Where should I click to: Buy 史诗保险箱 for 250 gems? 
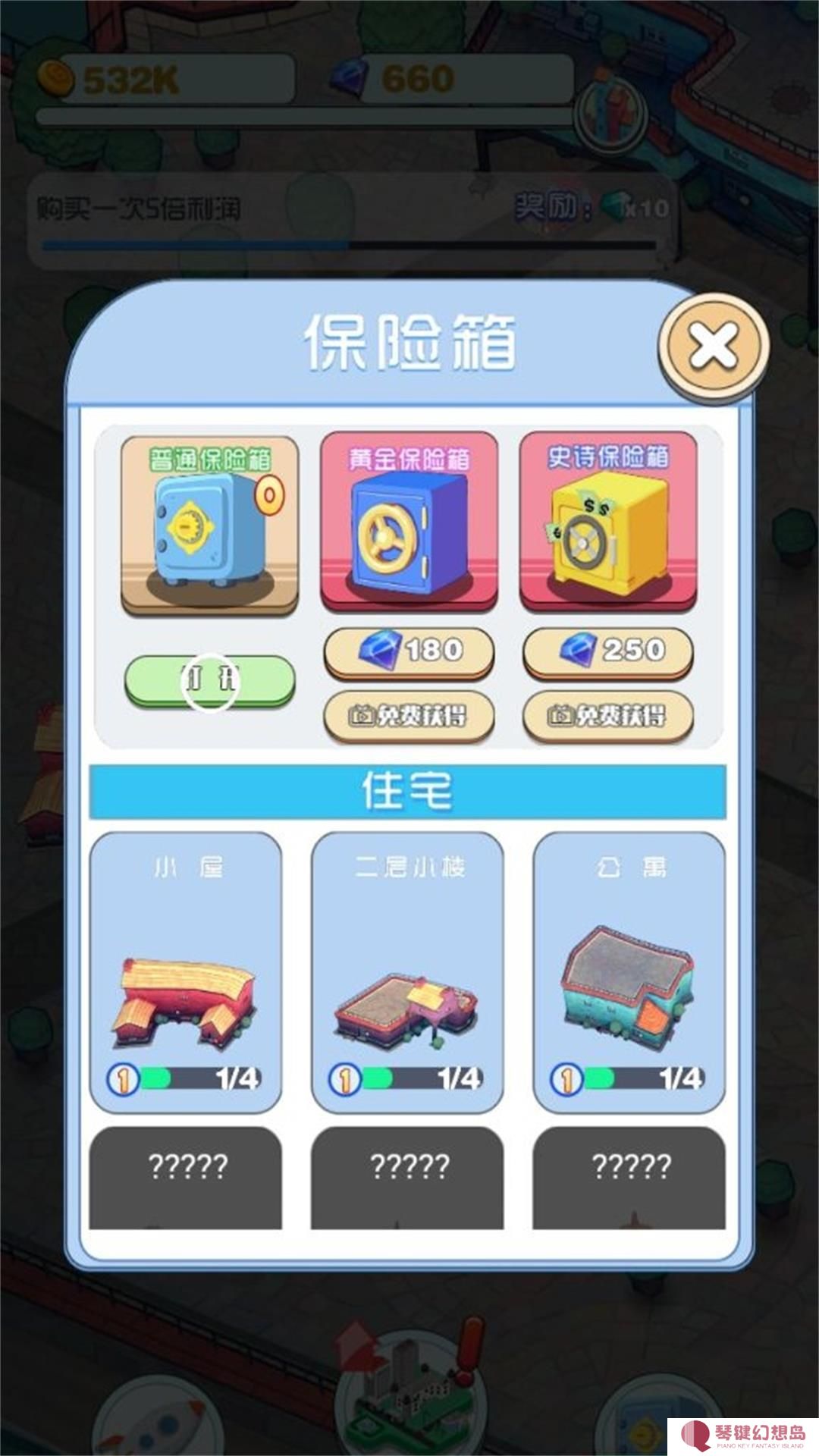(x=608, y=651)
